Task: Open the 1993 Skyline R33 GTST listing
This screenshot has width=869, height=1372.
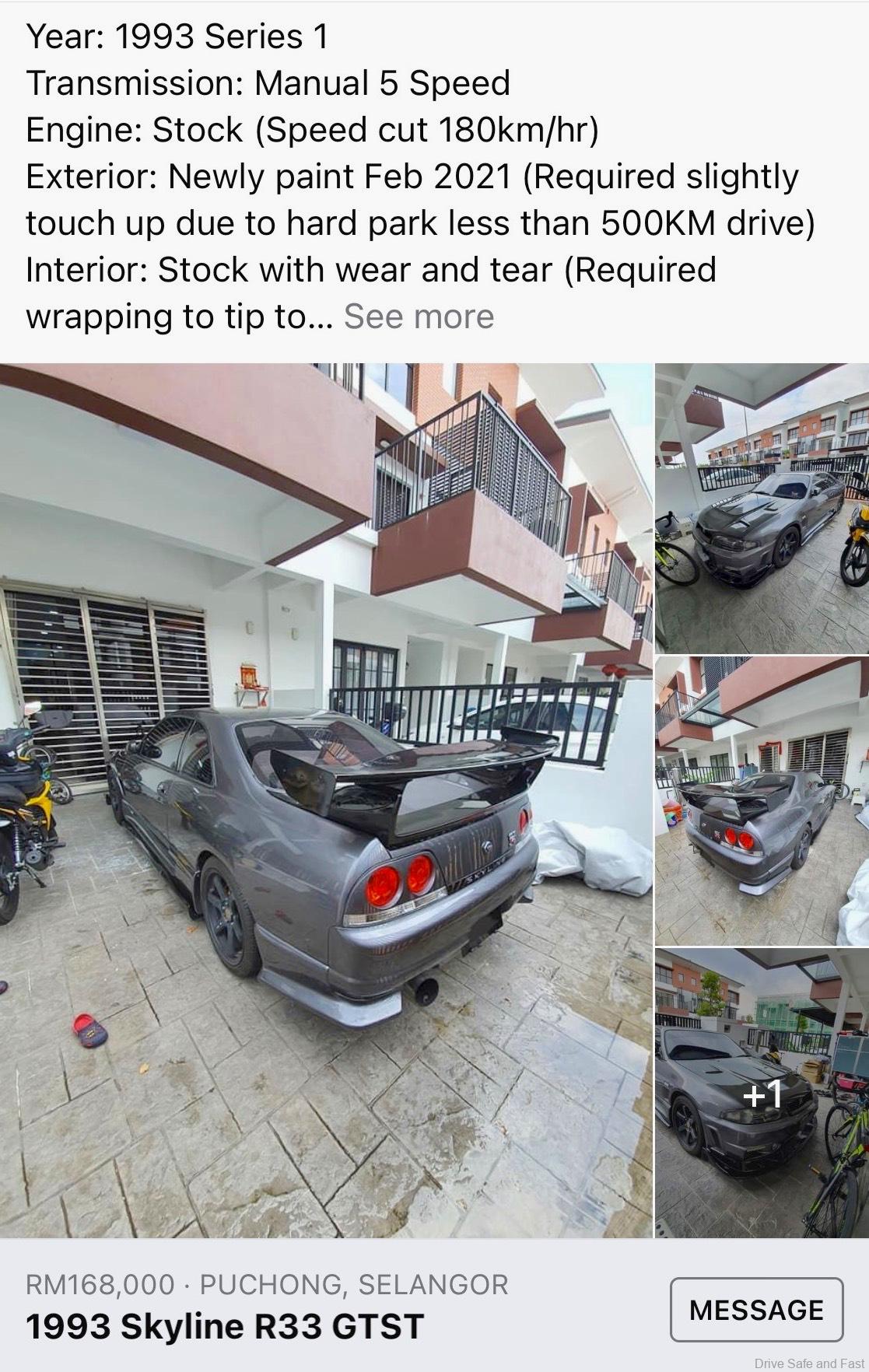Action: 225,1326
